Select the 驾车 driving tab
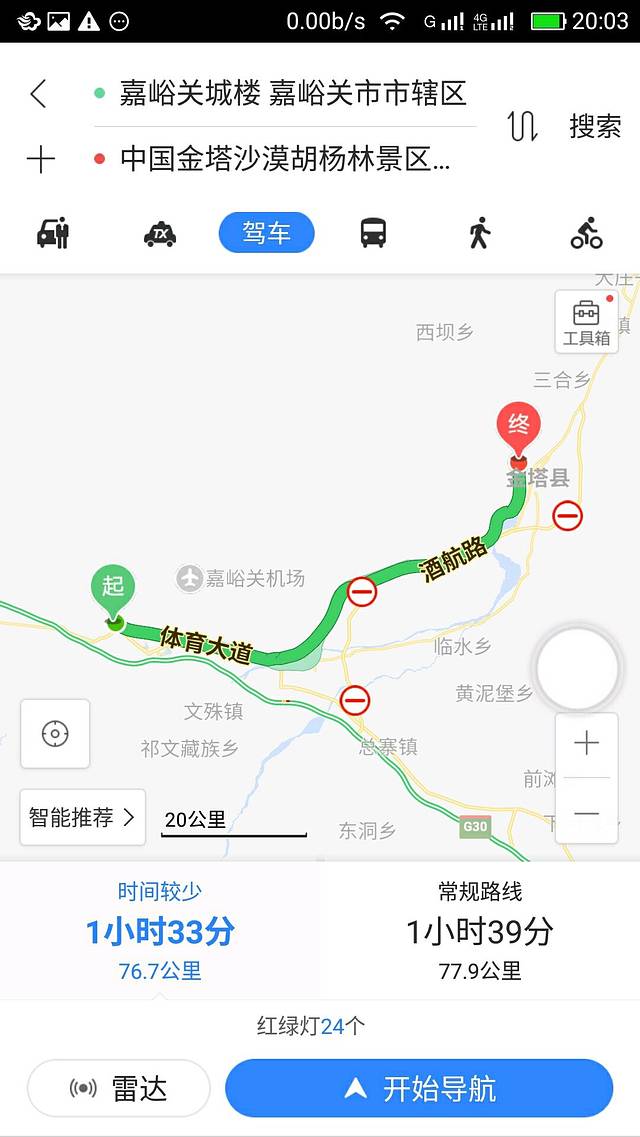Viewport: 640px width, 1137px height. coord(266,233)
